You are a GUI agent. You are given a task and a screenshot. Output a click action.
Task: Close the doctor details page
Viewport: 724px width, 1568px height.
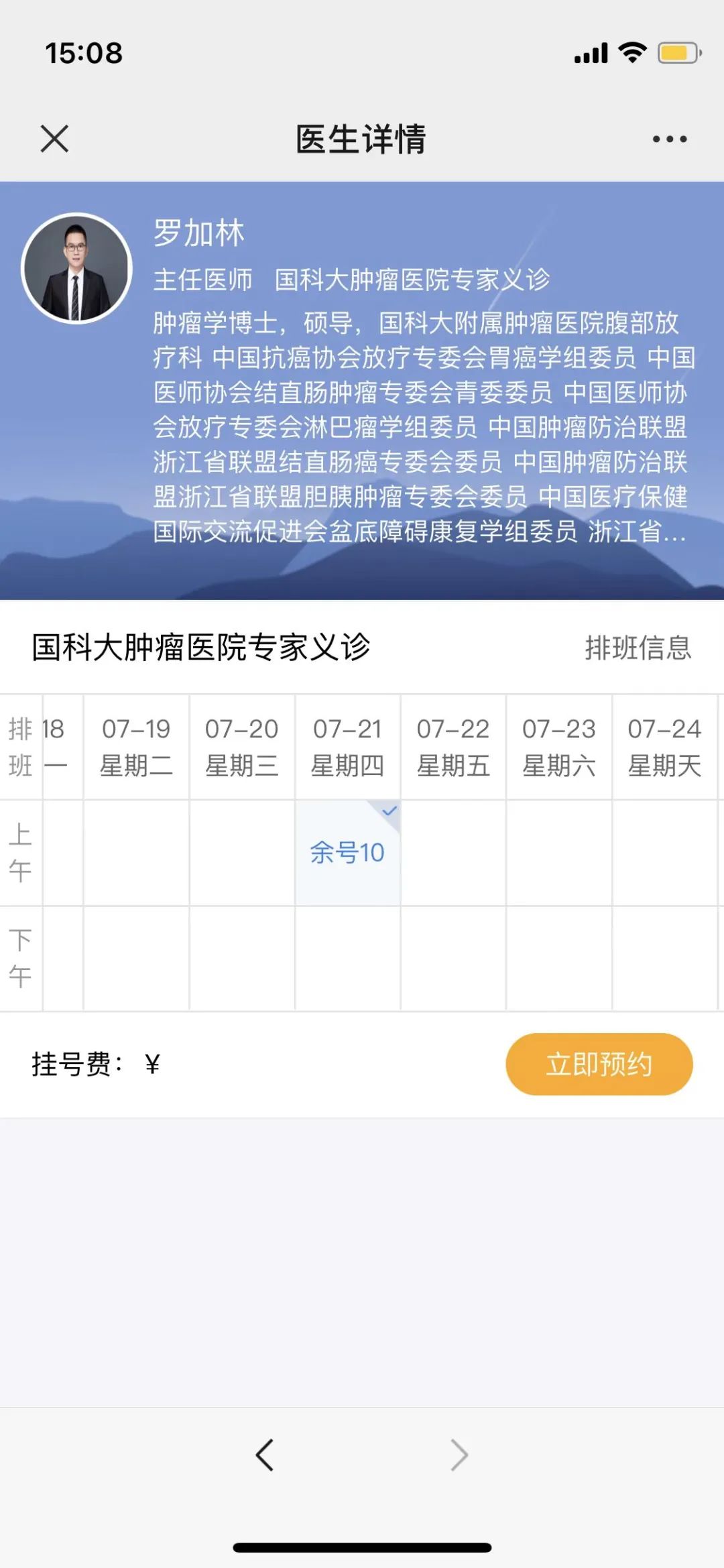[x=54, y=139]
